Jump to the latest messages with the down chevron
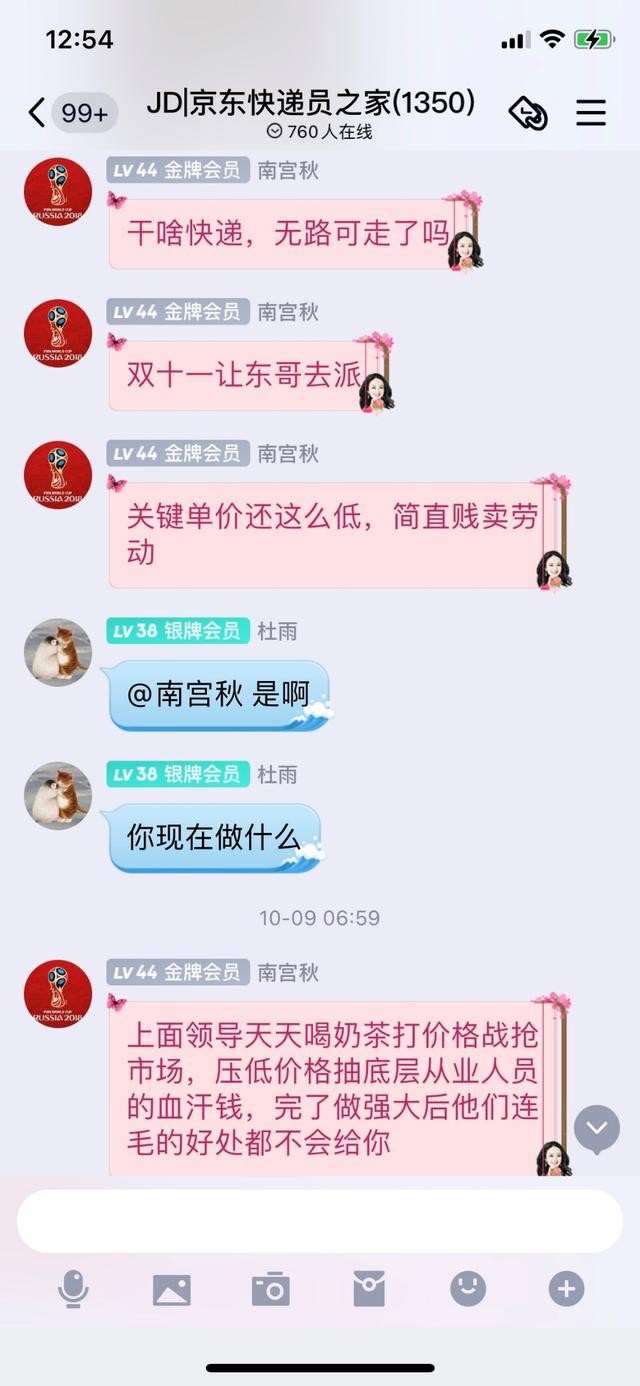The height and width of the screenshot is (1386, 640). pos(597,1129)
